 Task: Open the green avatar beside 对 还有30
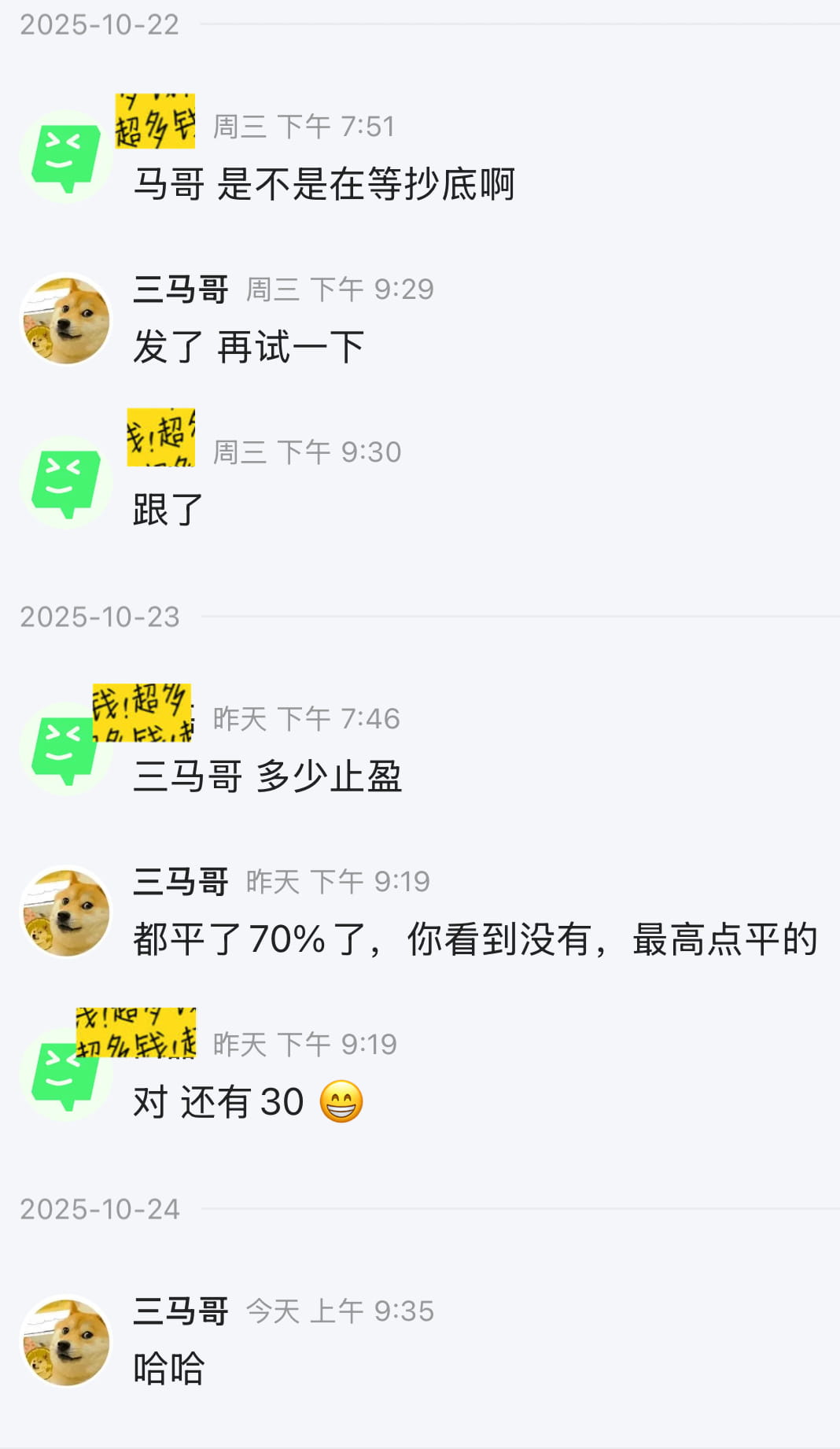pyautogui.click(x=66, y=1075)
